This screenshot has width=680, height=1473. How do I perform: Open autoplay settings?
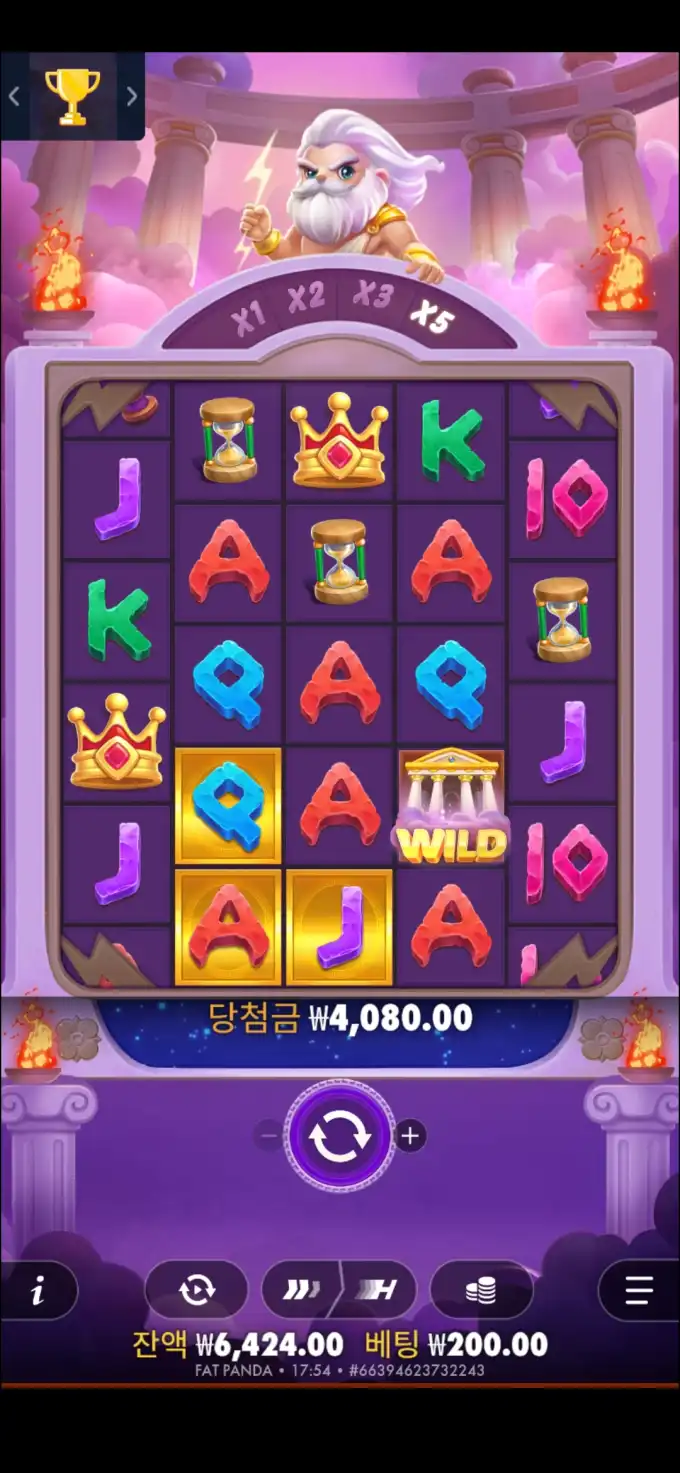coord(196,1291)
